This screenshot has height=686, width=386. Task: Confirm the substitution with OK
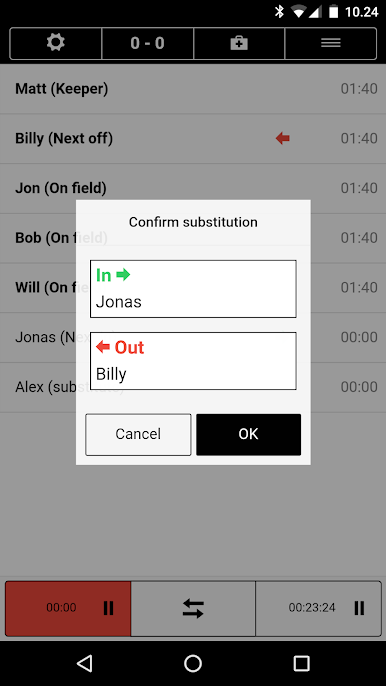(248, 434)
